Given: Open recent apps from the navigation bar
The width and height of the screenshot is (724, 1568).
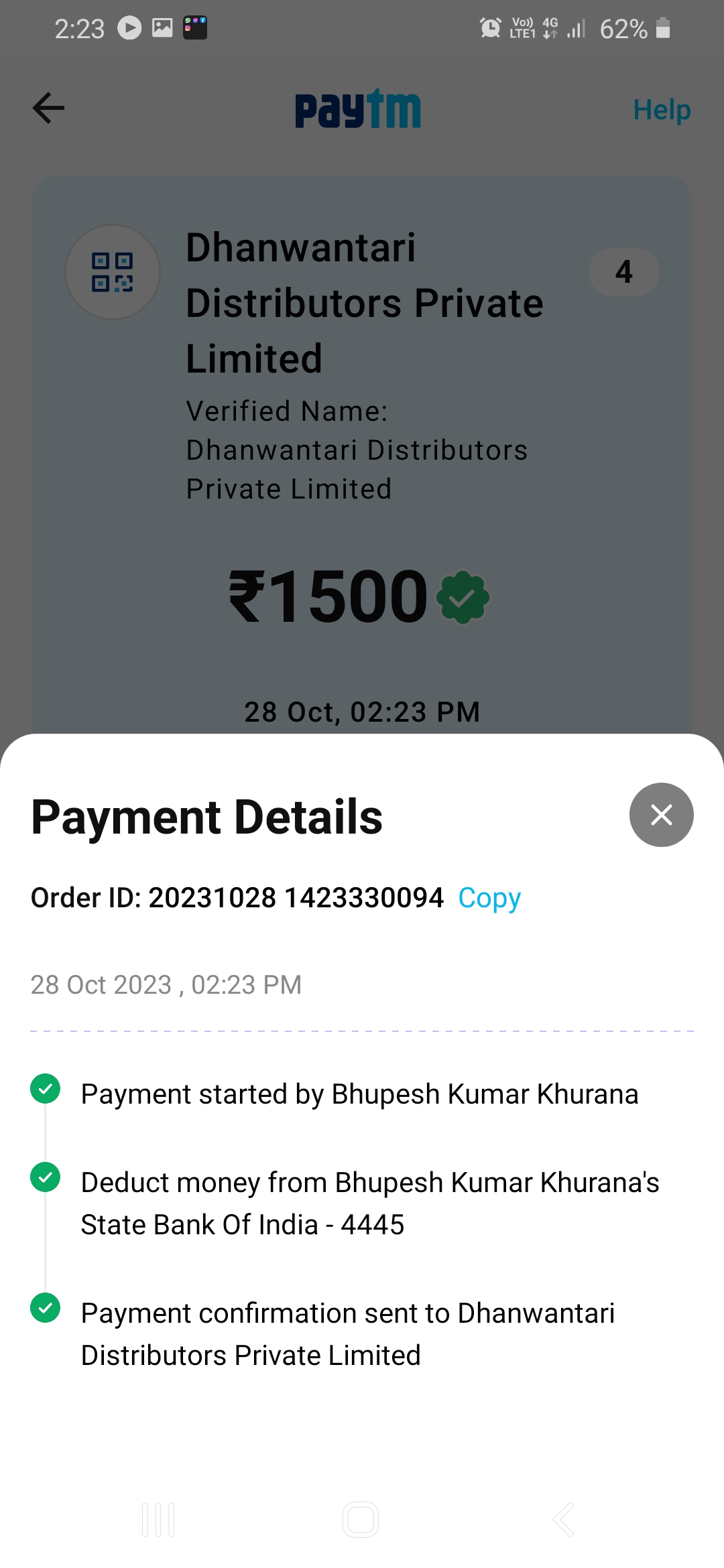Looking at the screenshot, I should [159, 1519].
